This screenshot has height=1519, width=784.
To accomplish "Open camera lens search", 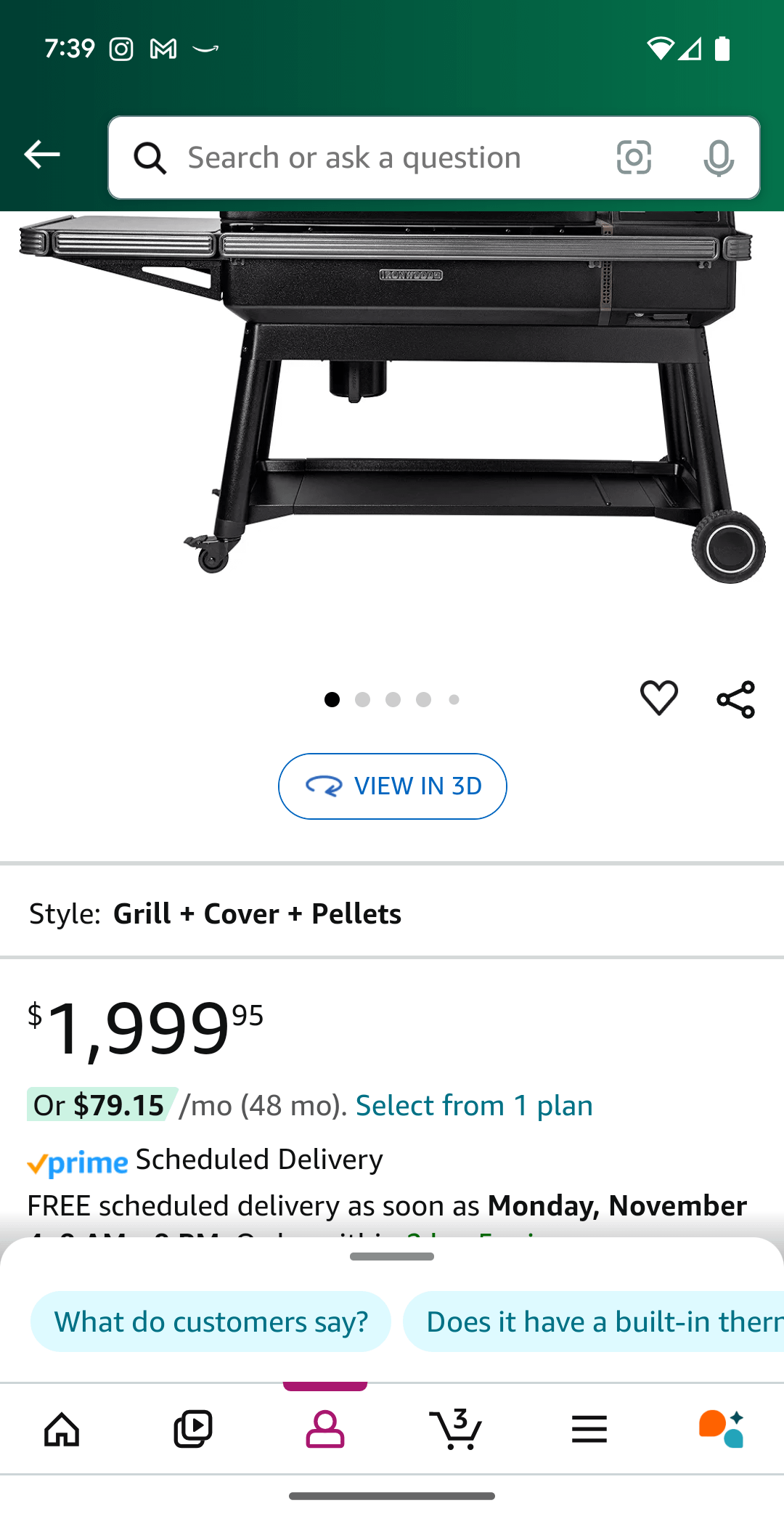I will (634, 158).
